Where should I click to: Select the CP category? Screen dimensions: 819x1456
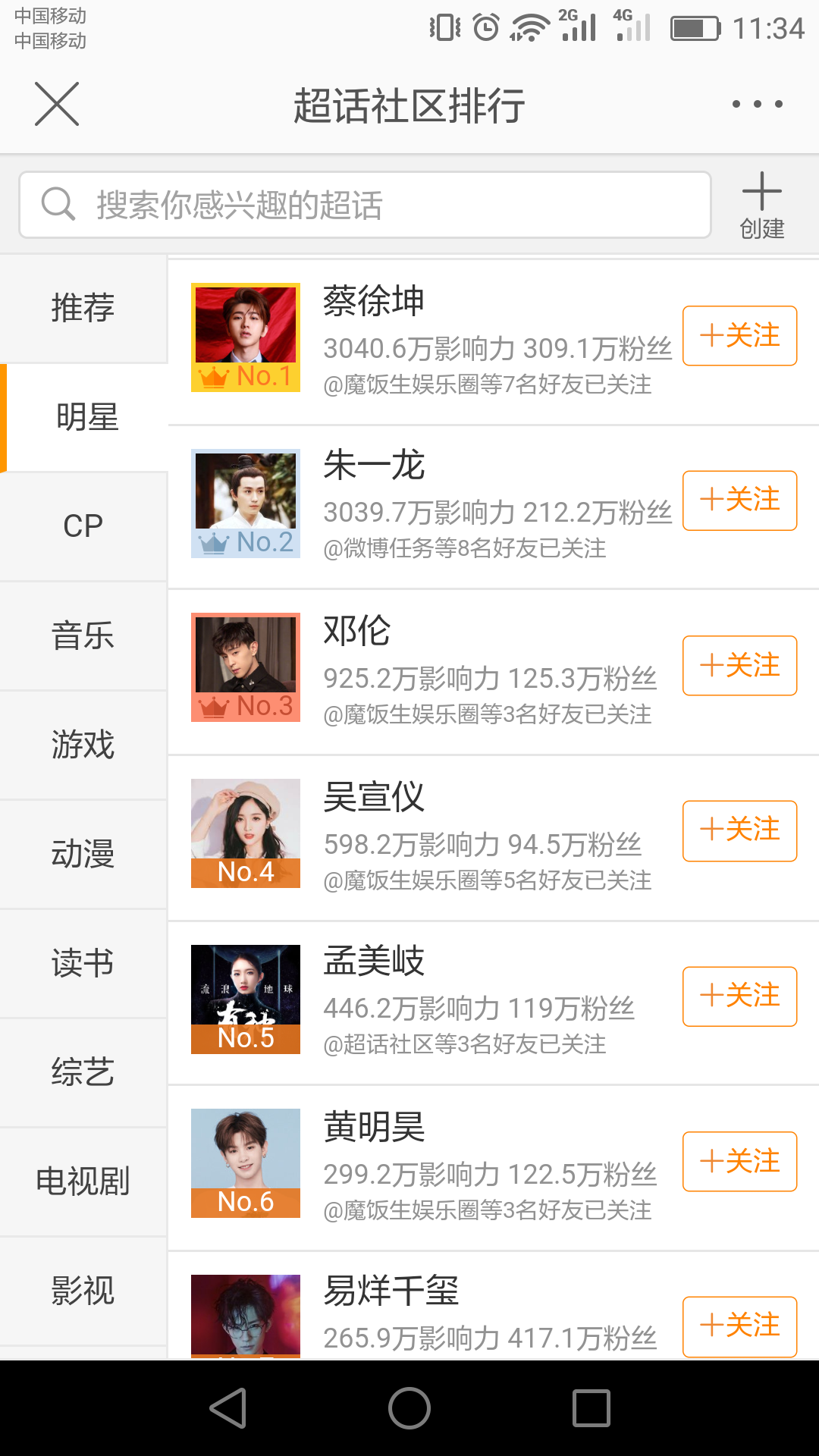83,526
